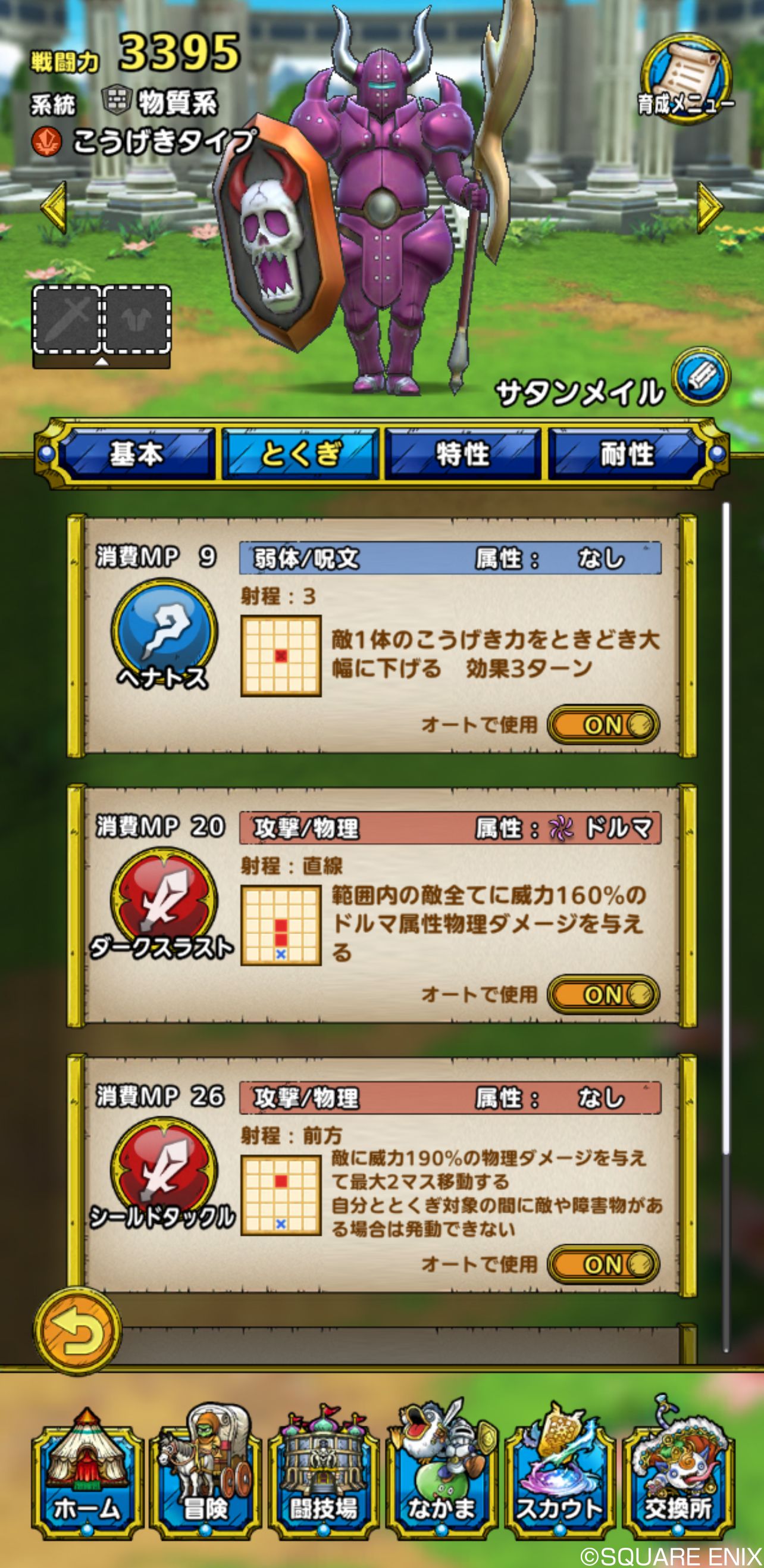
Task: Tap the empty armor equipment slot
Action: pos(137,320)
